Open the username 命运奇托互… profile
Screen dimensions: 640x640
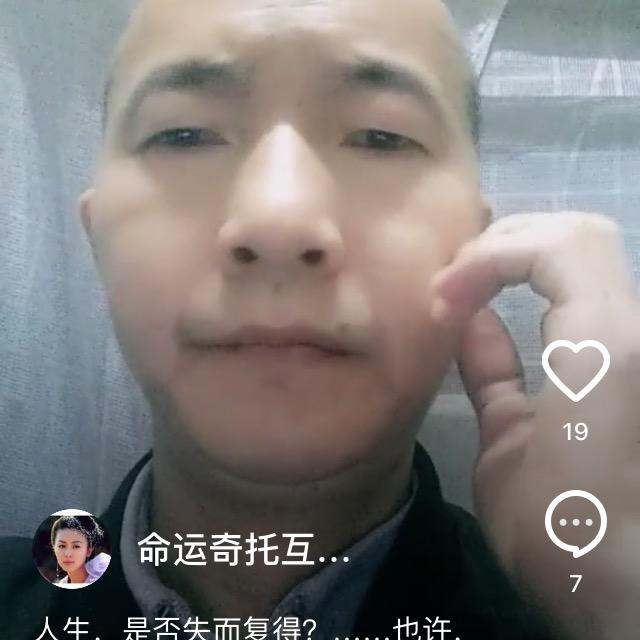point(243,549)
